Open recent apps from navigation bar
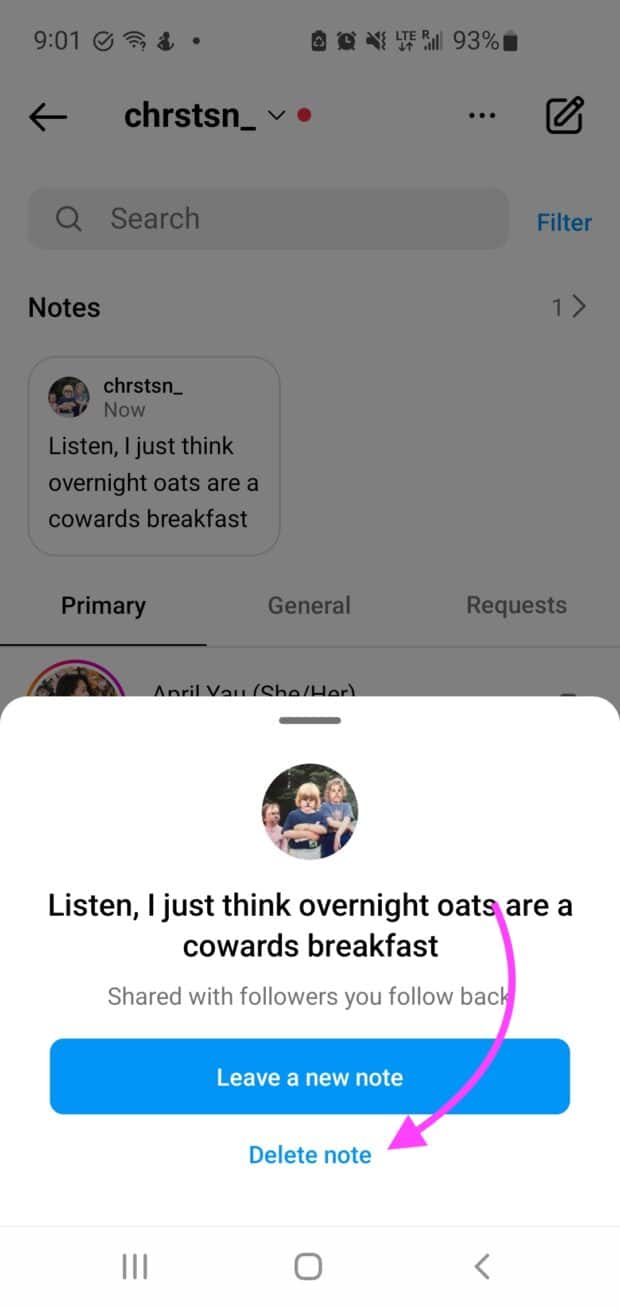This screenshot has width=620, height=1309. [134, 1267]
